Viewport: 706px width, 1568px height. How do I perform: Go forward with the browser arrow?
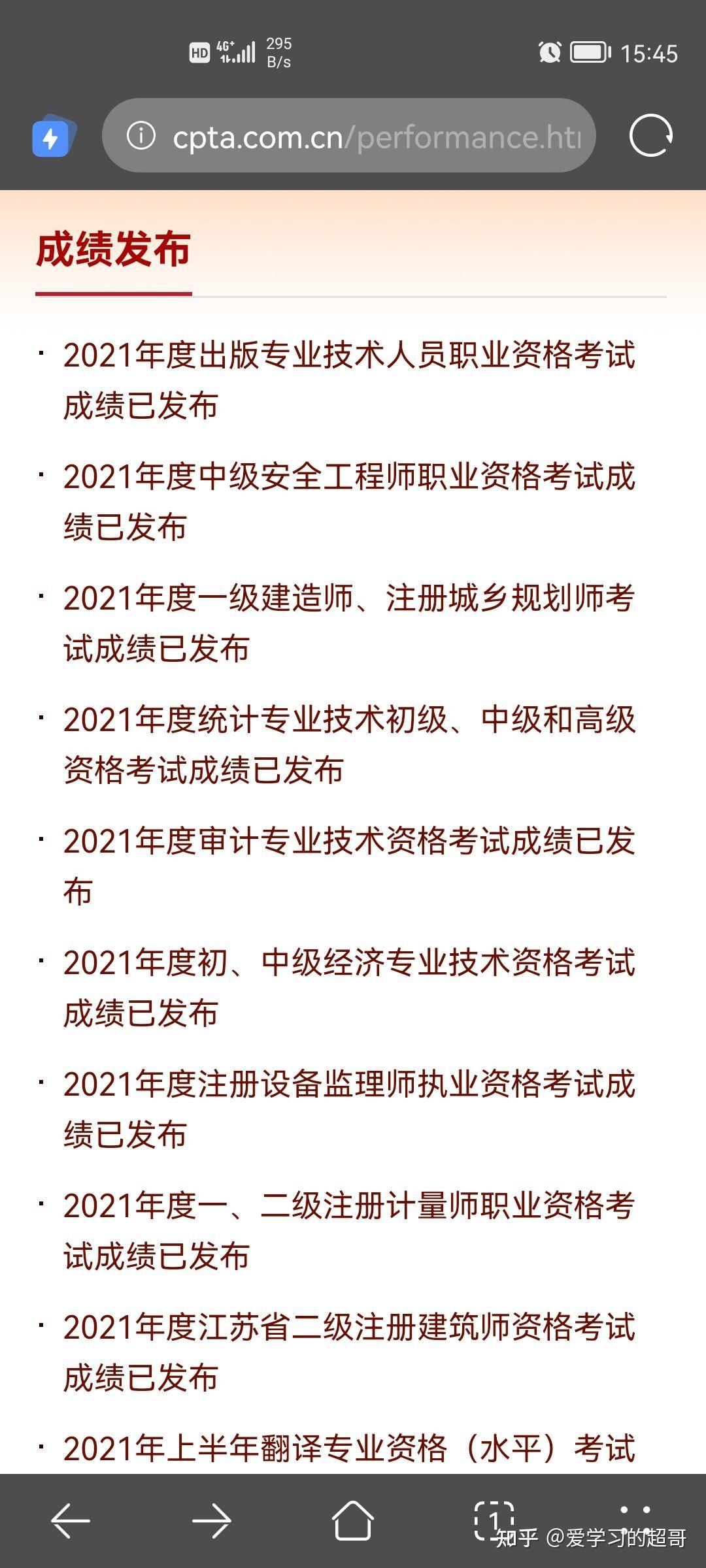point(212,1520)
